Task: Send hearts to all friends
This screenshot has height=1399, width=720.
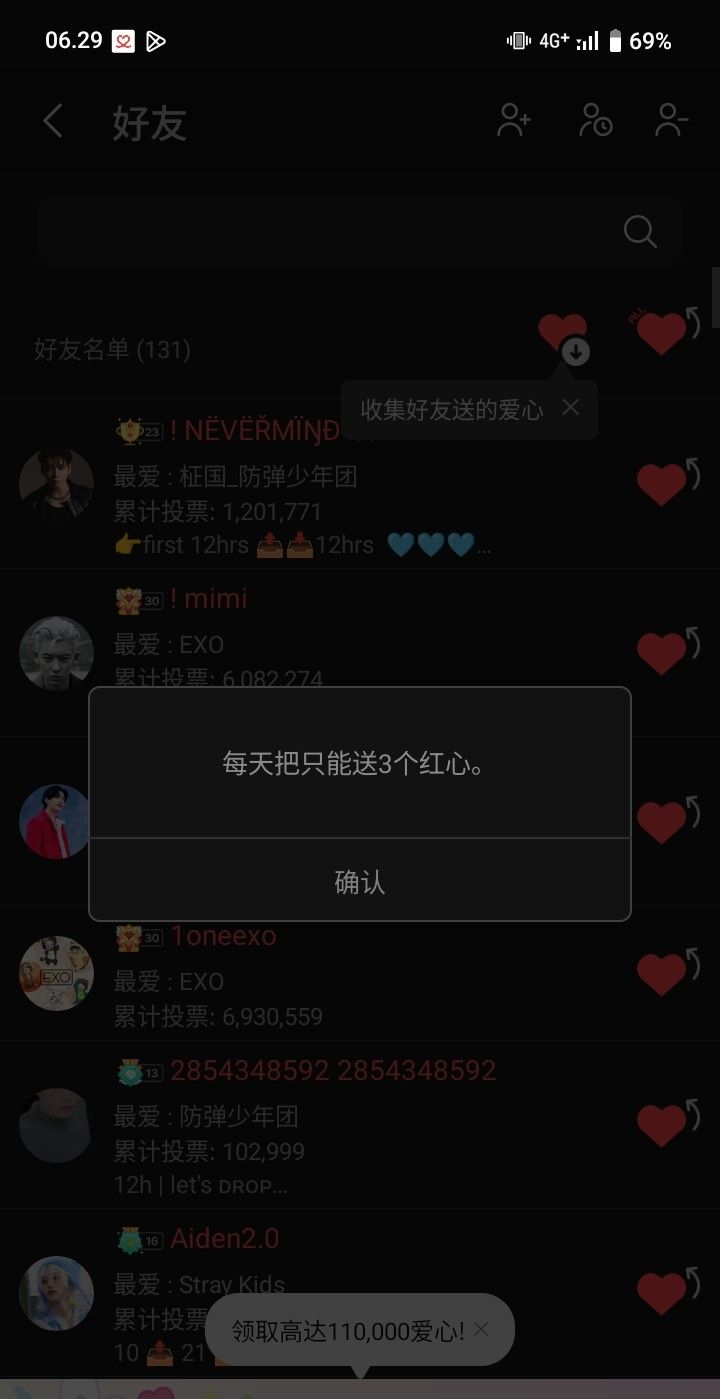Action: coord(664,331)
